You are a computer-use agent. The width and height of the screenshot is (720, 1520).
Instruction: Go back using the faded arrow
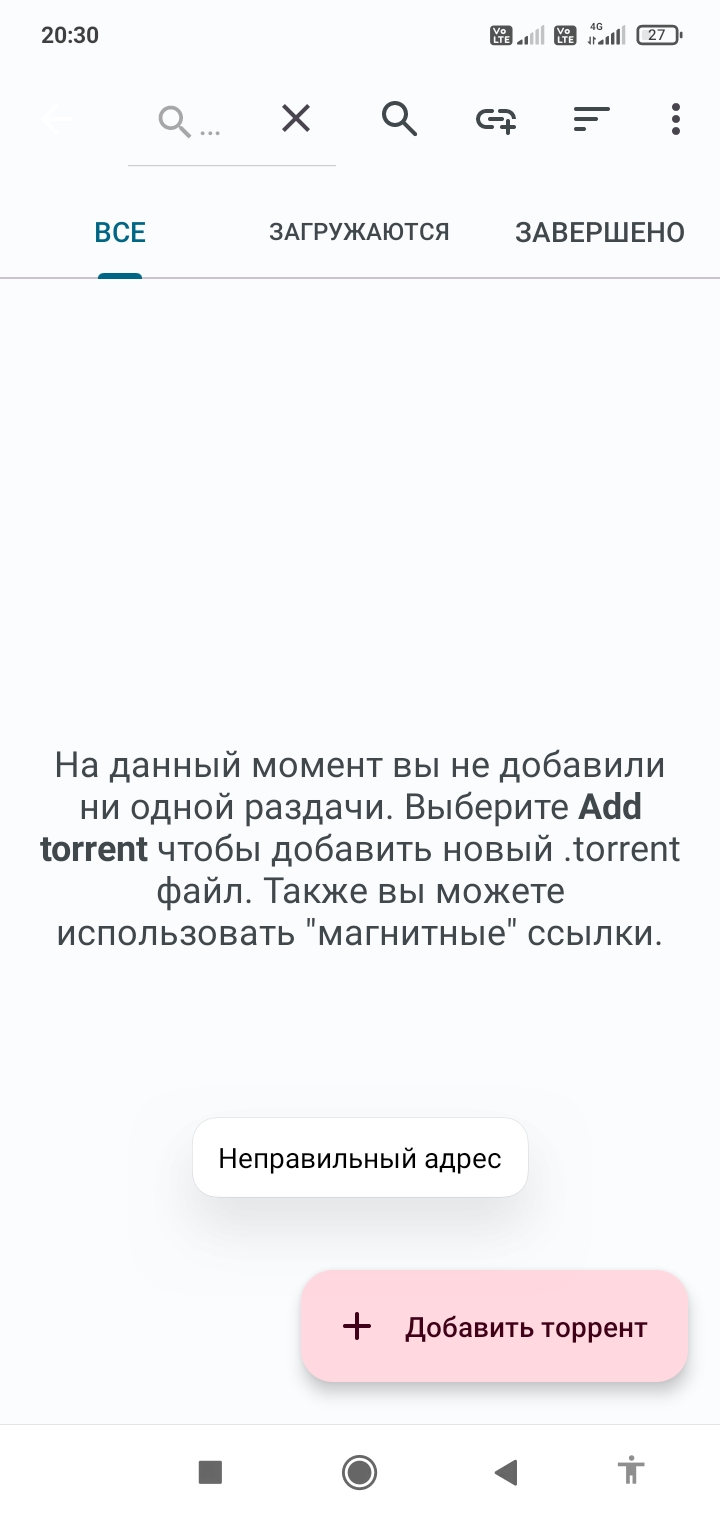(x=56, y=120)
